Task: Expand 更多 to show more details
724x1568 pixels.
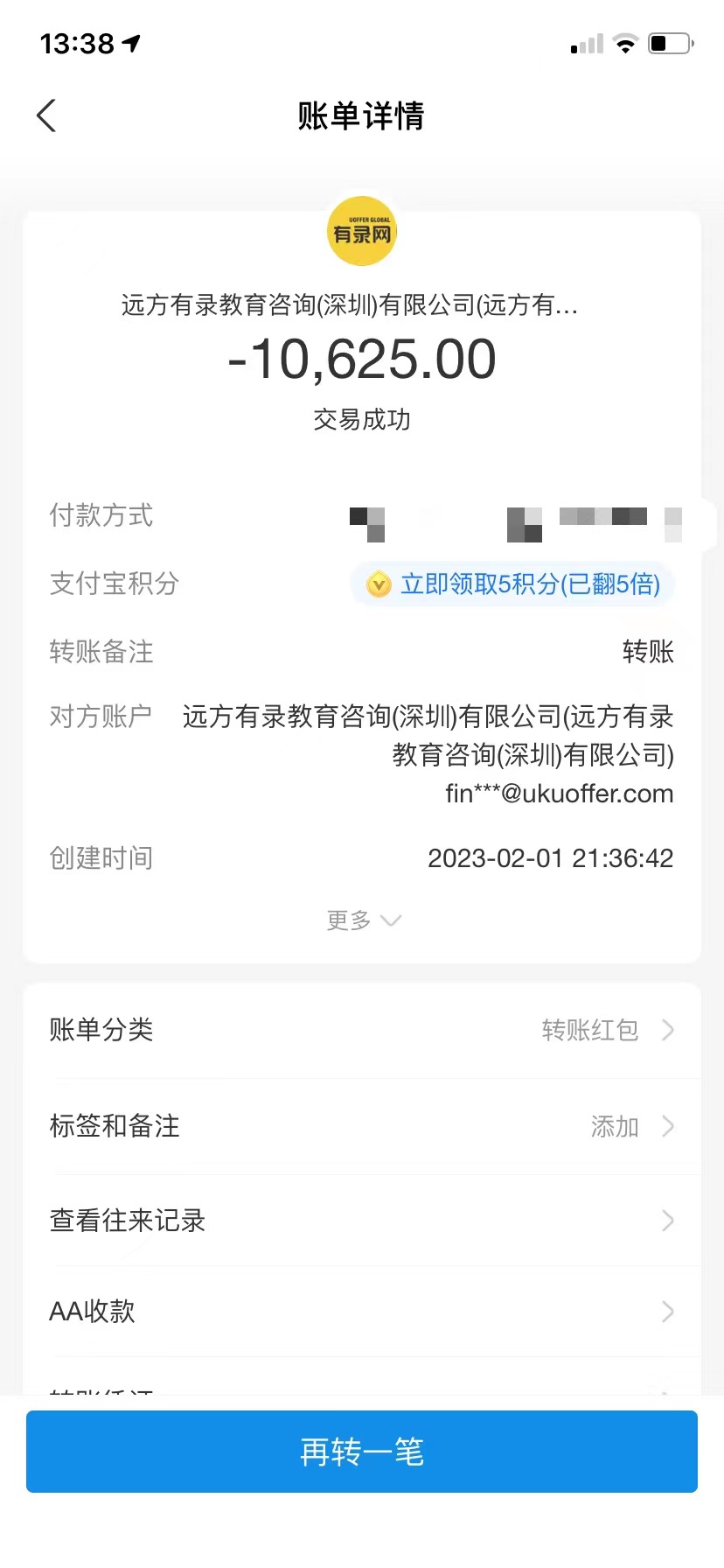Action: coord(362,920)
